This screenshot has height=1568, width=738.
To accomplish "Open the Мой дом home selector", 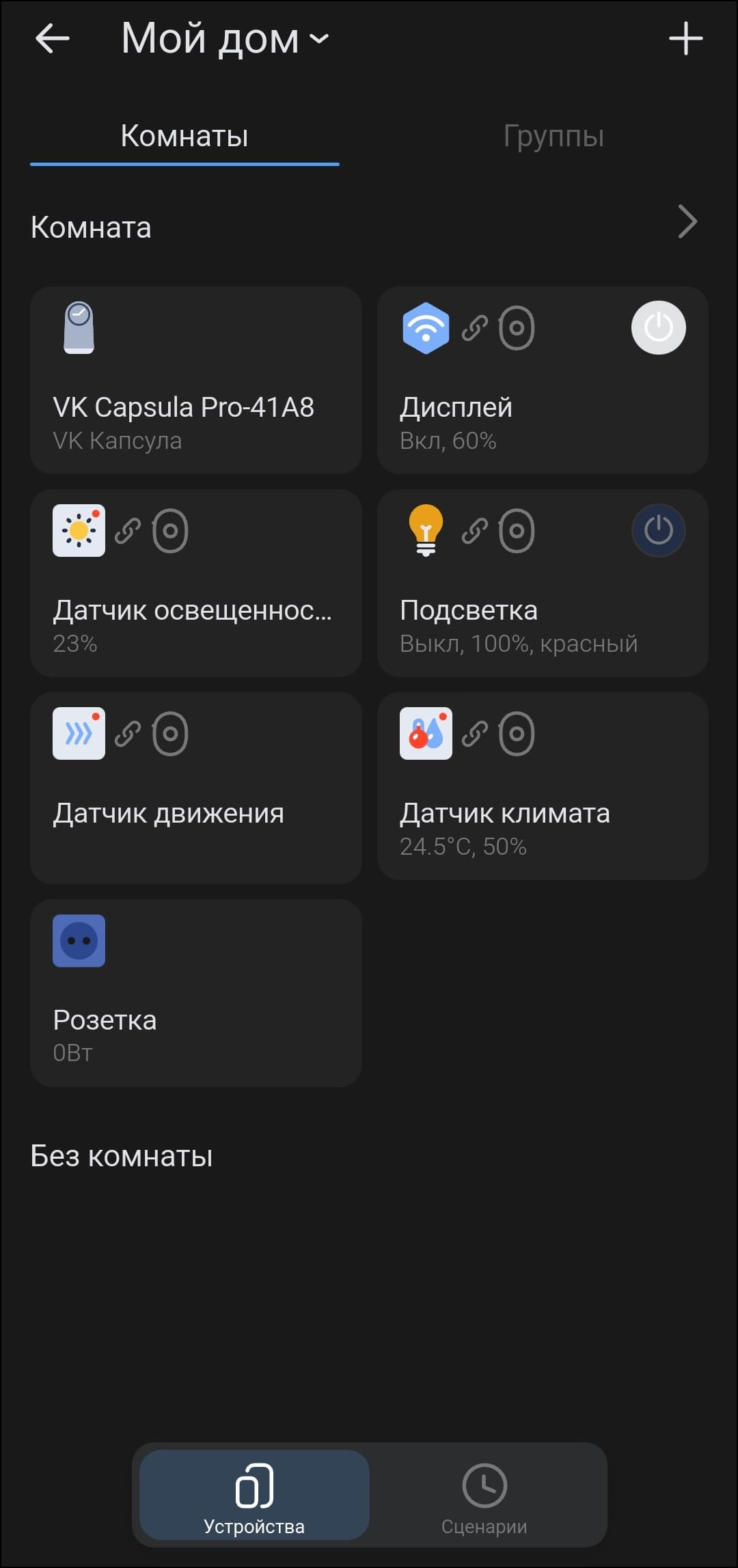I will pos(225,38).
